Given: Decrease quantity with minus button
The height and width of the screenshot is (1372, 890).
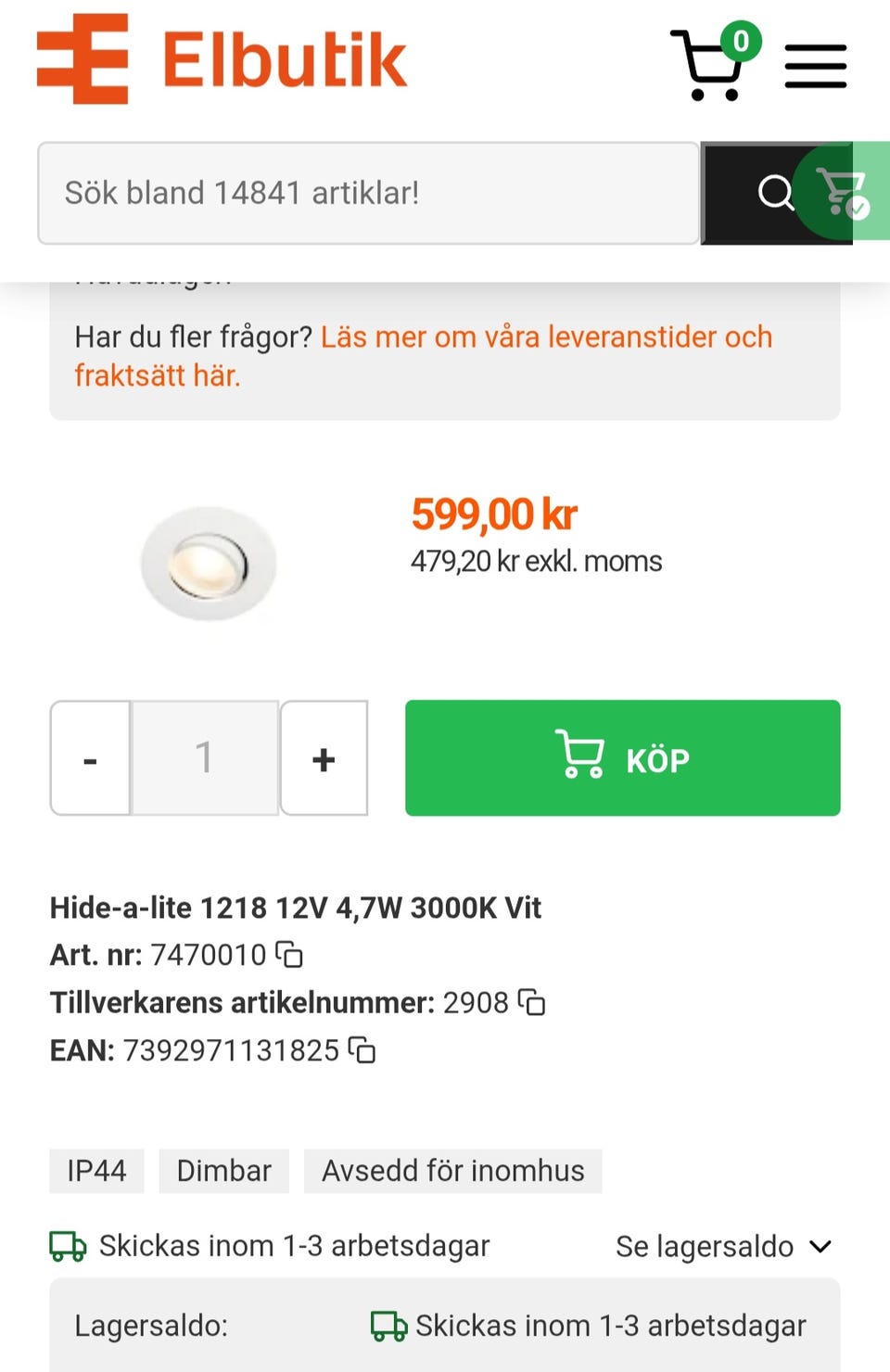Looking at the screenshot, I should [x=90, y=758].
